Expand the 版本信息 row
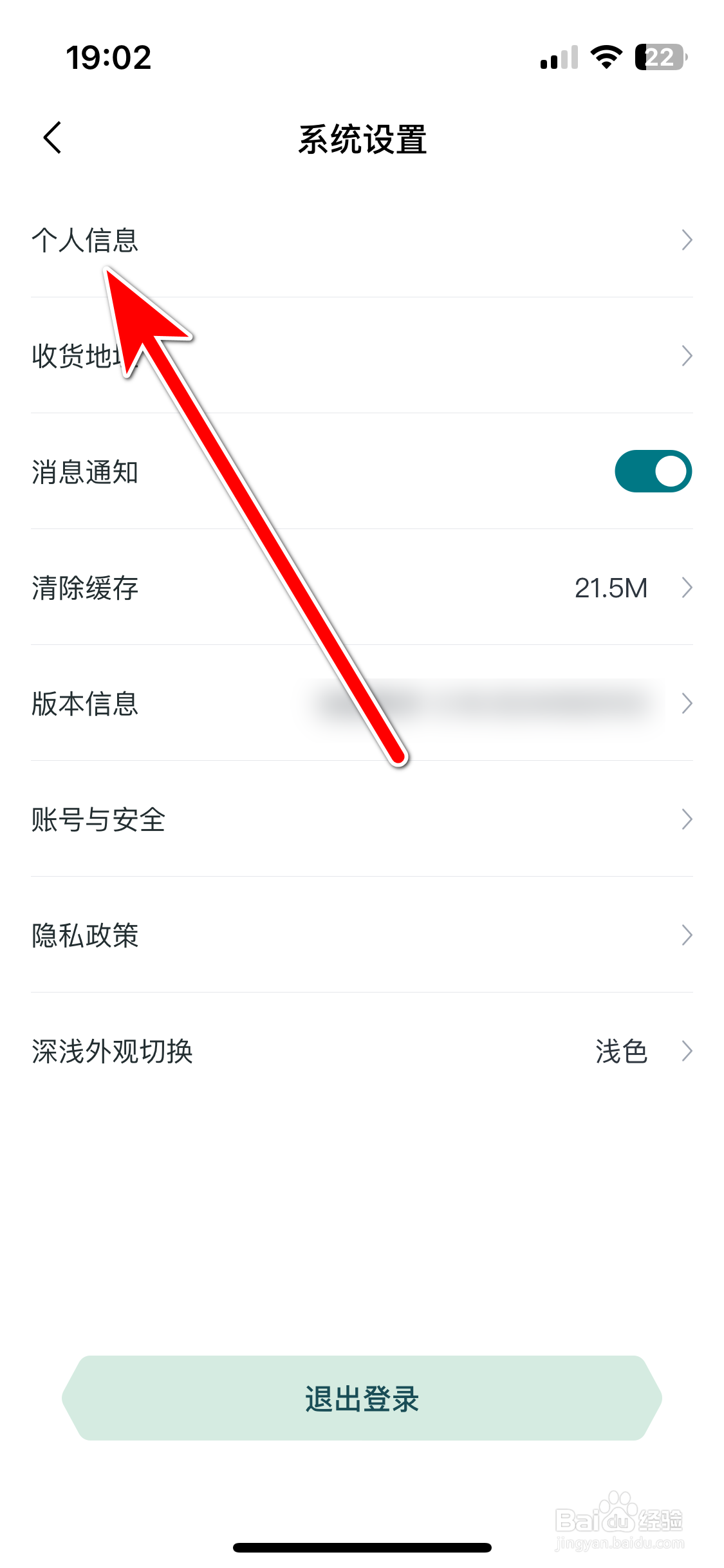This screenshot has height=1568, width=724. coord(686,704)
